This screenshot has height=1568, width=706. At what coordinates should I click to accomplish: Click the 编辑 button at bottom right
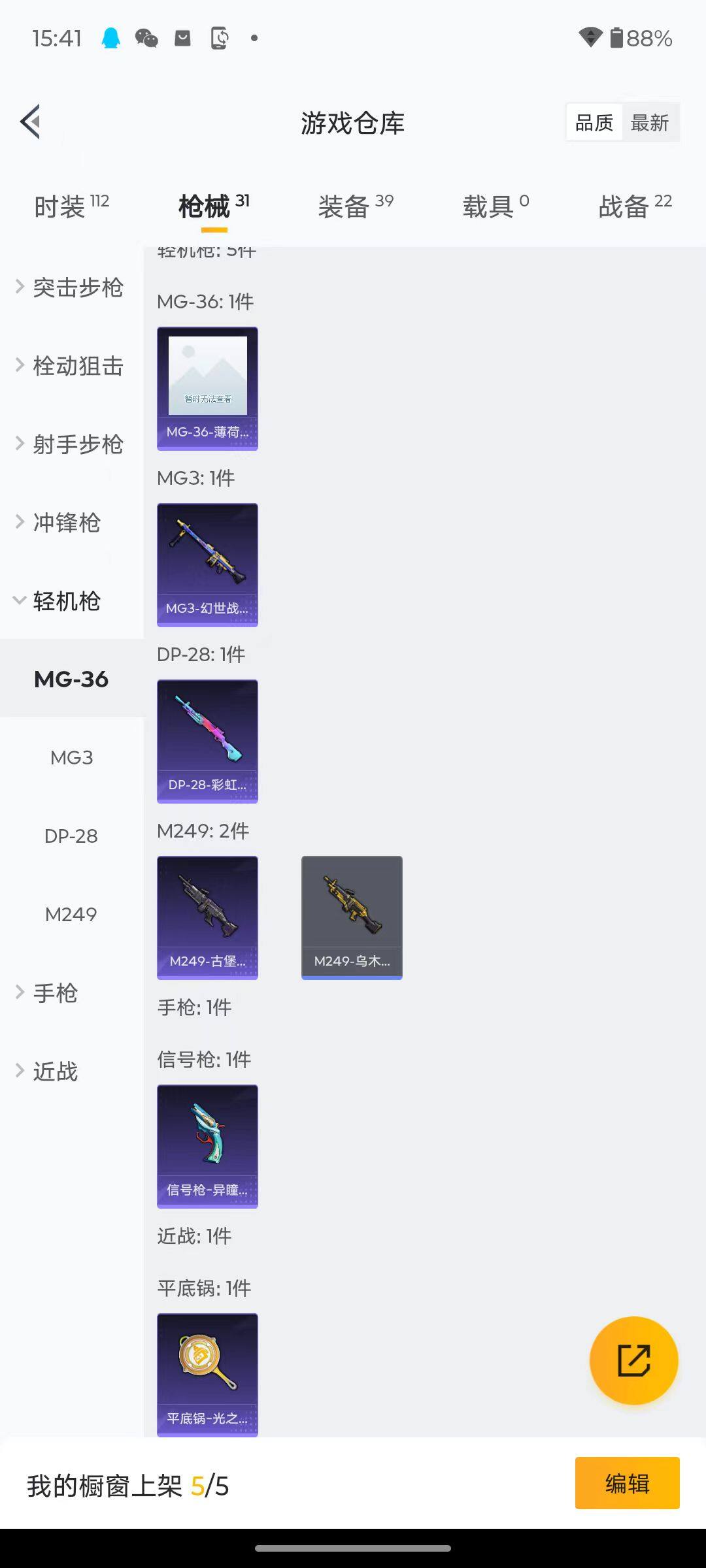point(627,1483)
